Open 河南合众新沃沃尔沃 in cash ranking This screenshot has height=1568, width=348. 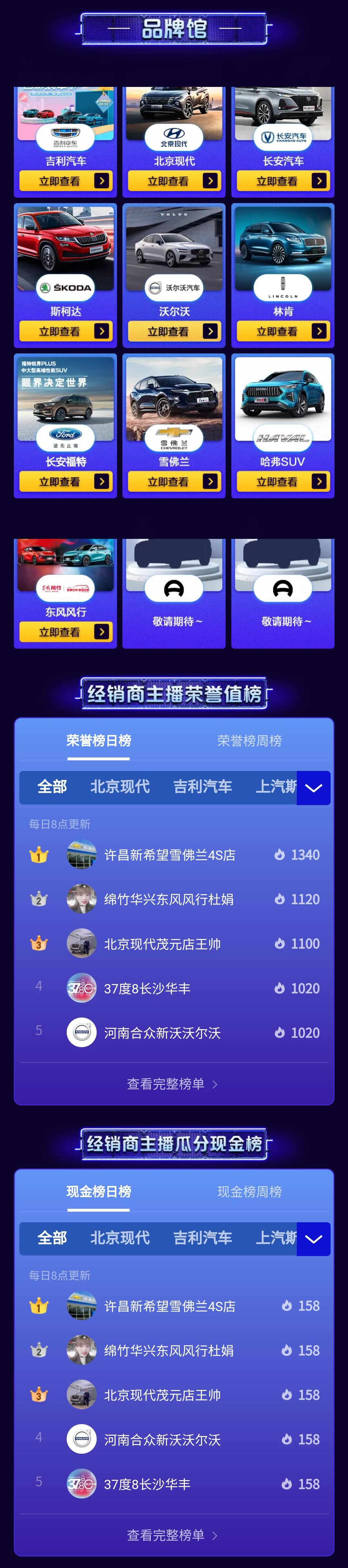click(x=162, y=1440)
